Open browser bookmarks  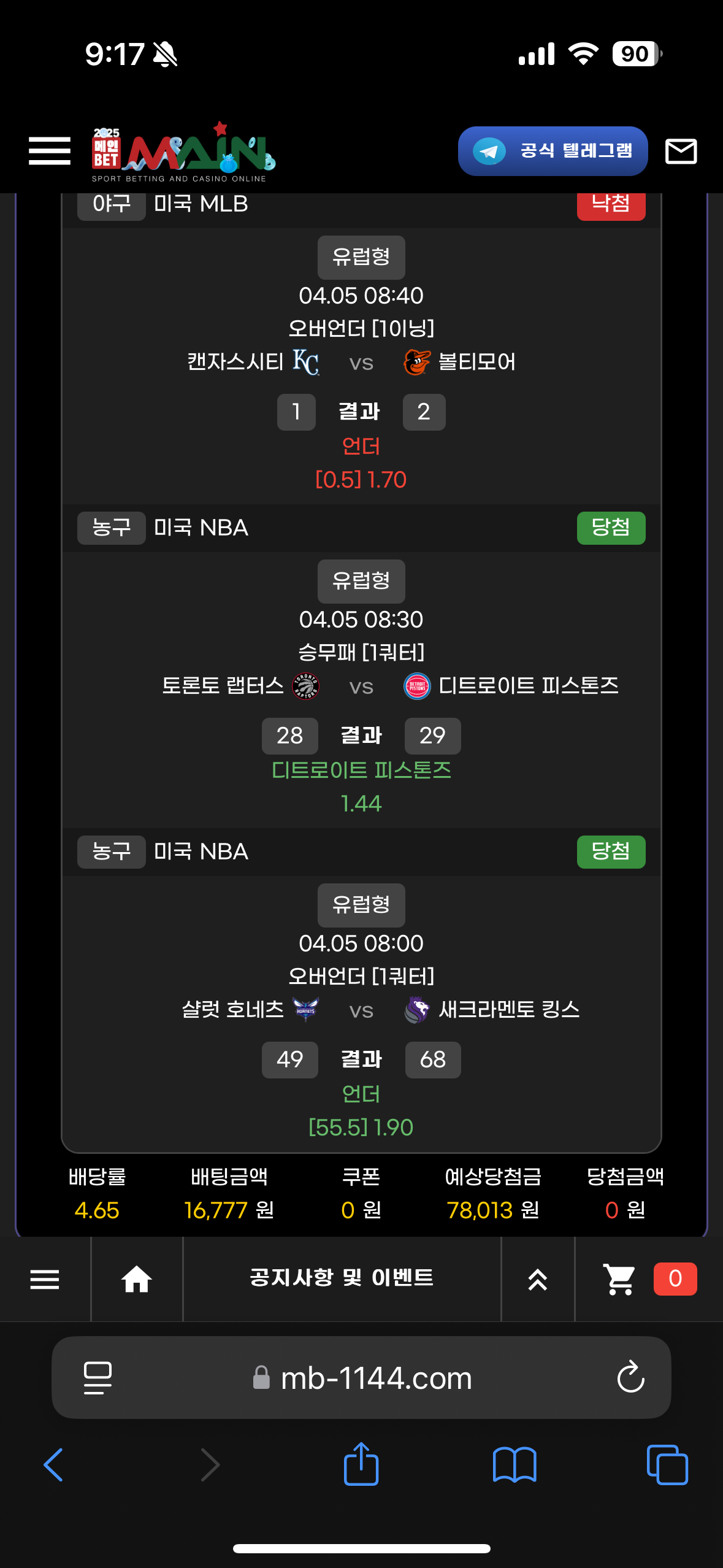click(x=515, y=1465)
